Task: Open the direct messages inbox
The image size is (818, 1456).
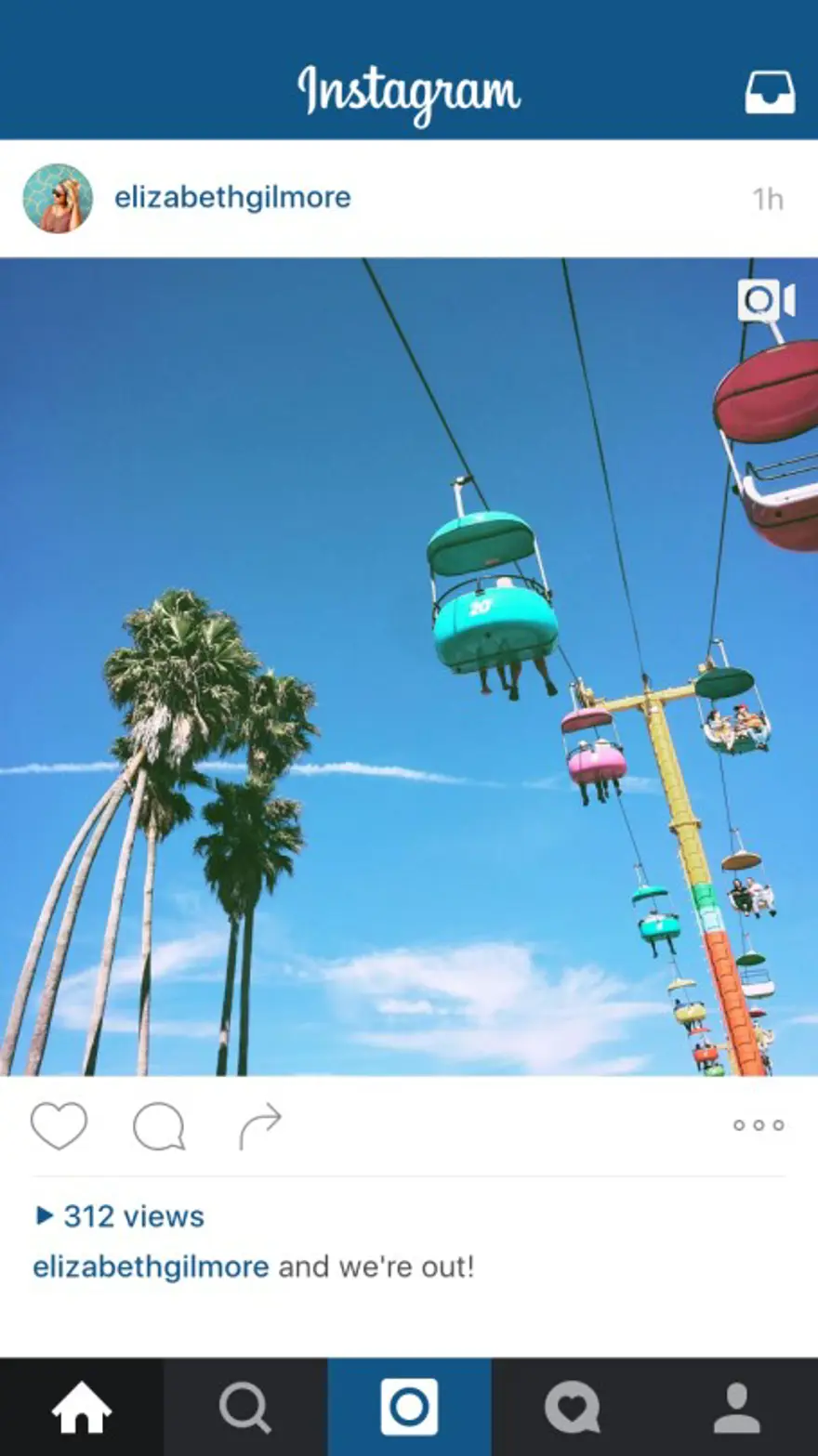Action: tap(770, 92)
